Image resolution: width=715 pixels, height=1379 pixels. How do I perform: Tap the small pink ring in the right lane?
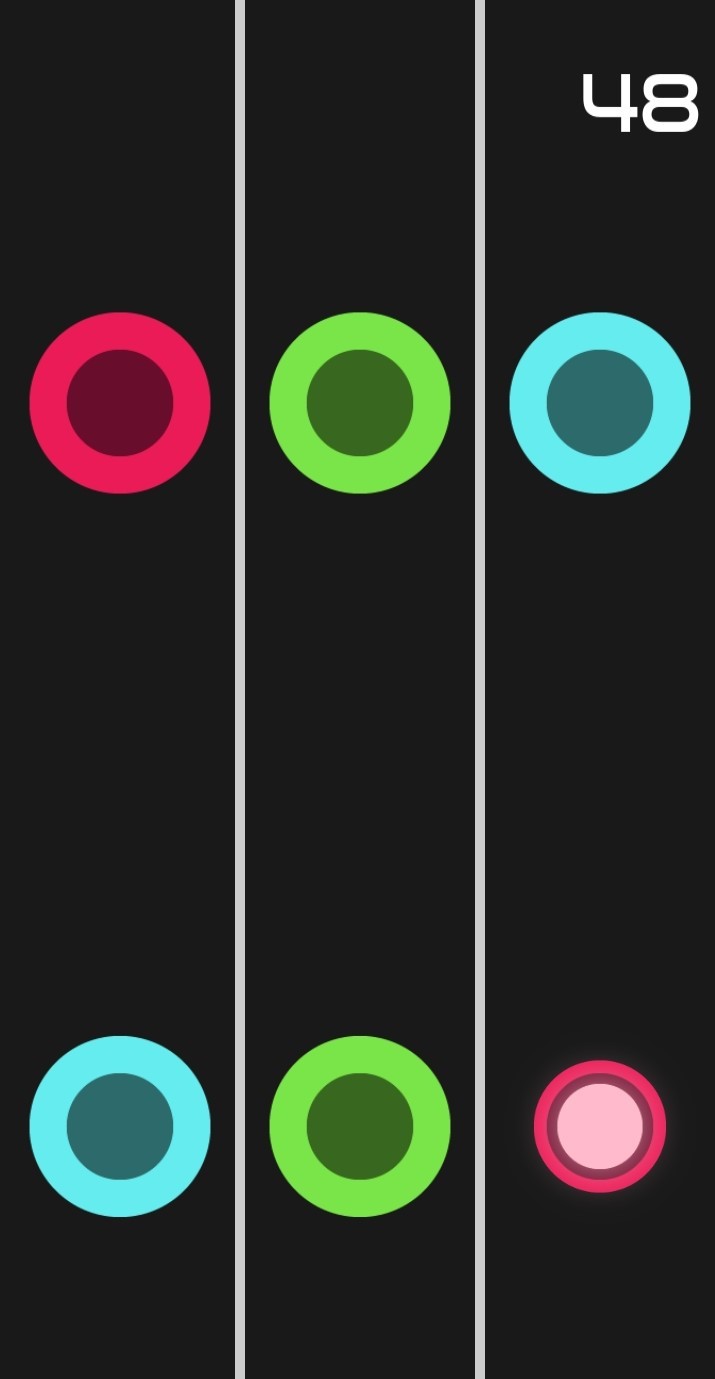click(600, 1126)
